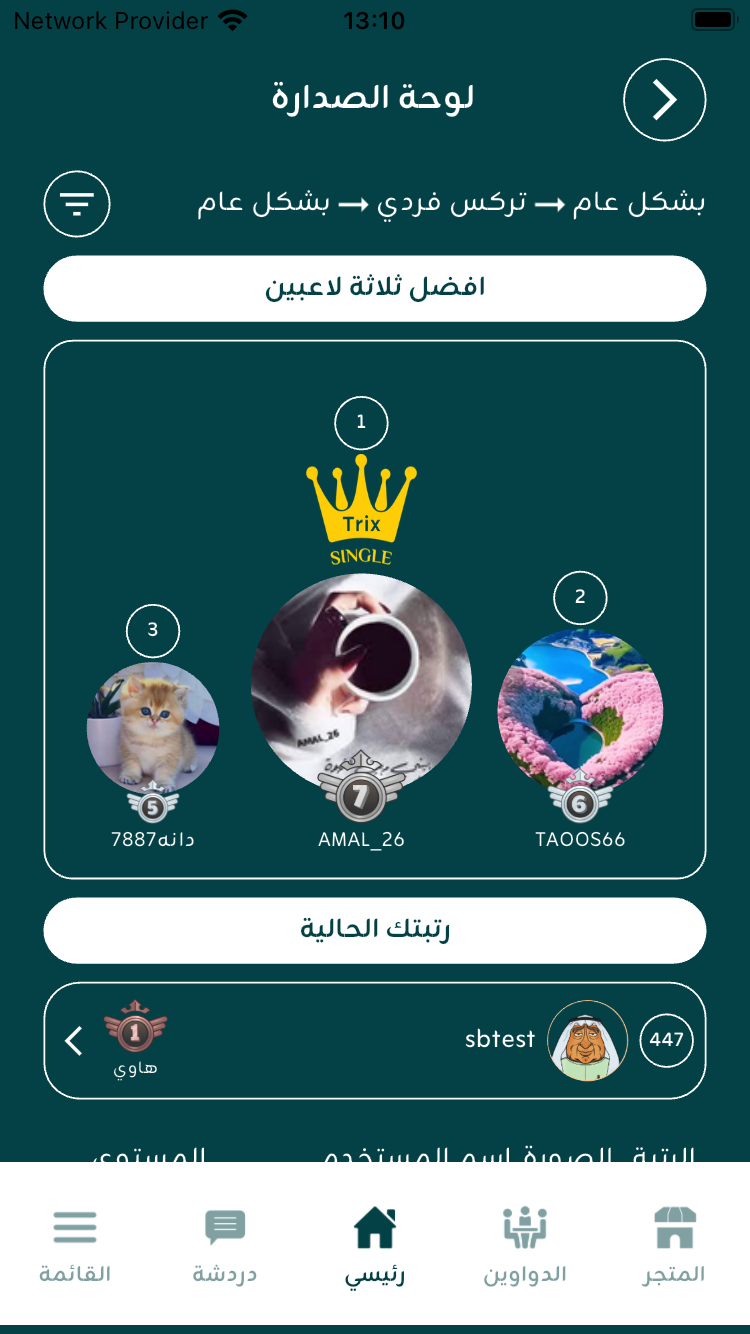Image resolution: width=750 pixels, height=1334 pixels.
Task: Switch to the المتجر tab
Action: (674, 1244)
